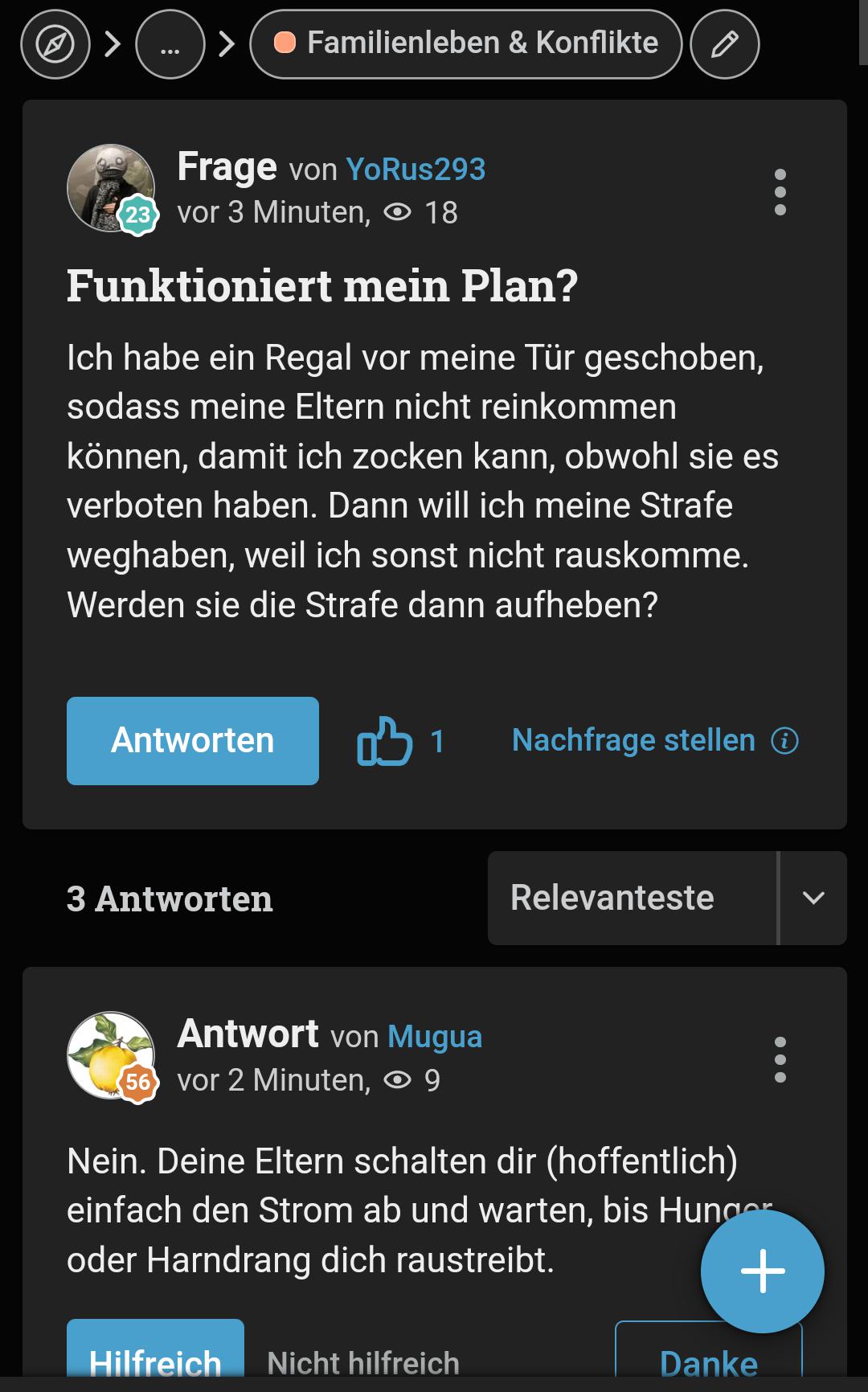Viewport: 868px width, 1392px height.
Task: Open options menu for YoRus293's question
Action: coord(780,192)
